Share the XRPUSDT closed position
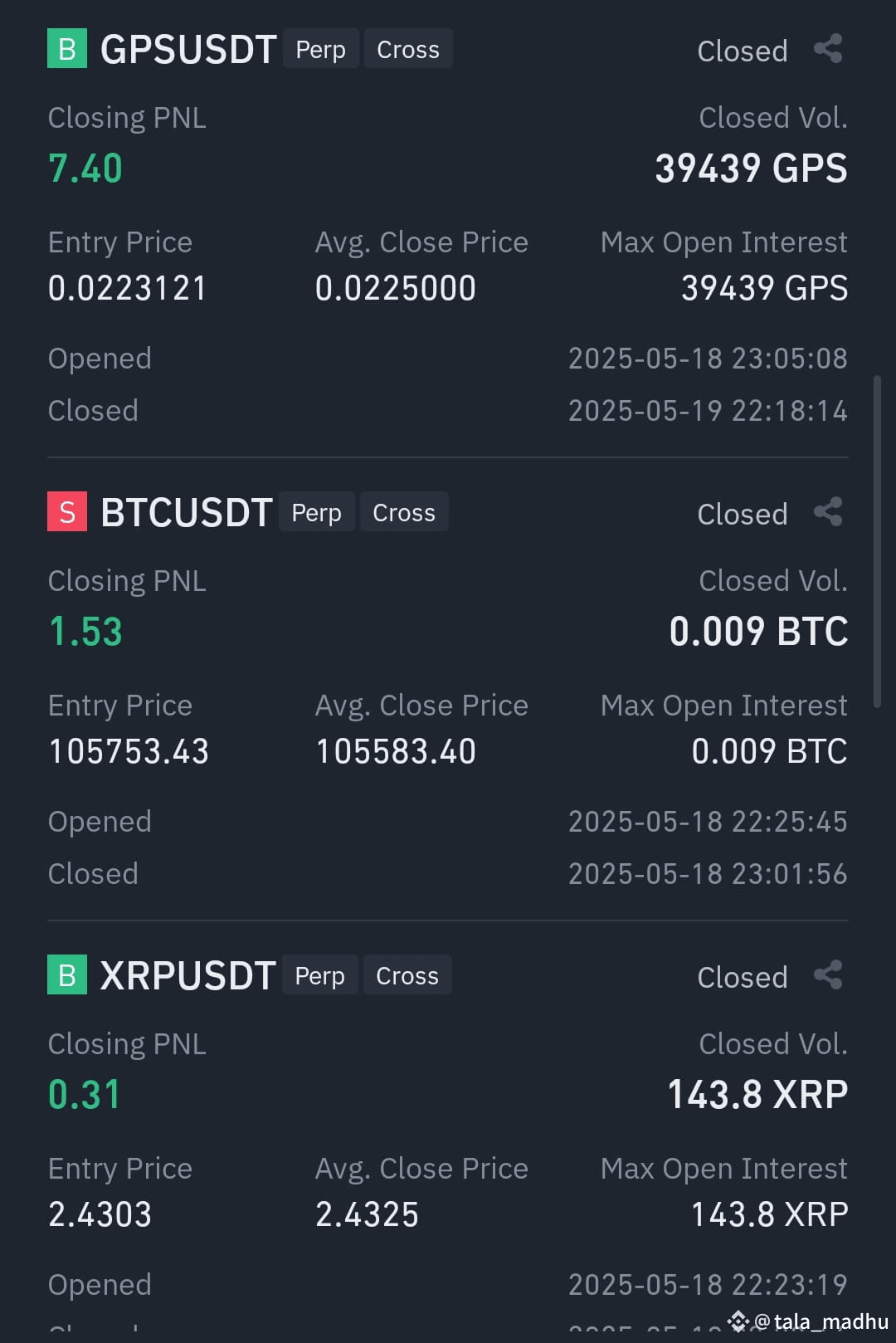 (829, 975)
